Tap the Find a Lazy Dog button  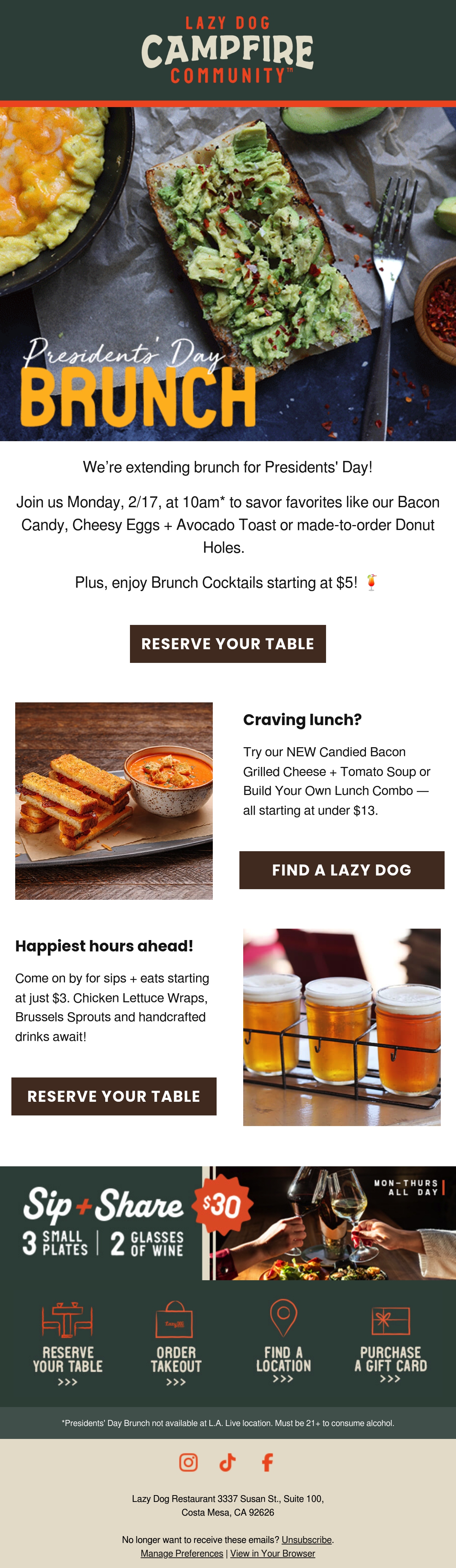[x=341, y=870]
